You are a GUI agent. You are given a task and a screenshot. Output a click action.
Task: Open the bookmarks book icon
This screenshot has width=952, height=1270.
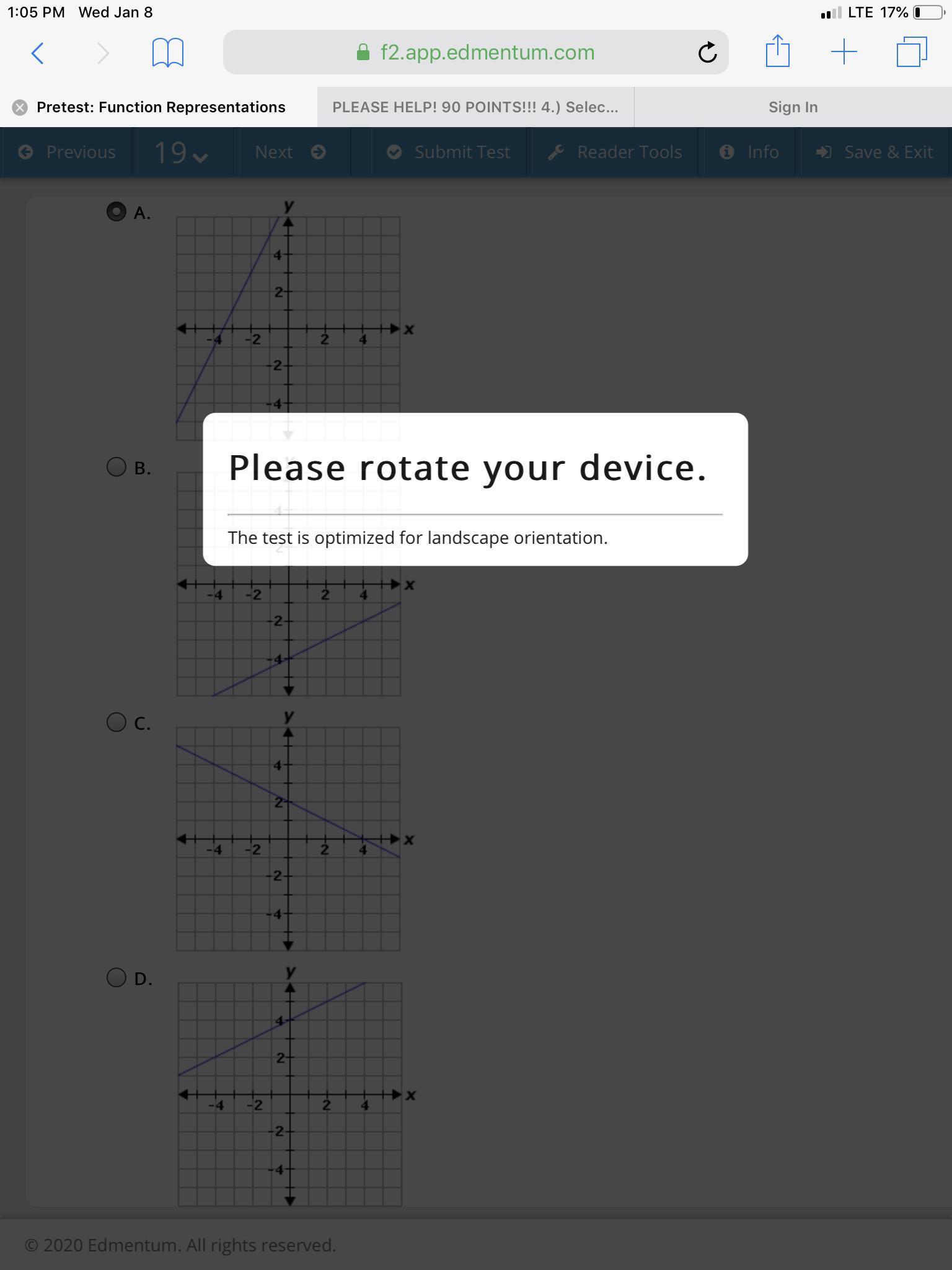pos(167,53)
